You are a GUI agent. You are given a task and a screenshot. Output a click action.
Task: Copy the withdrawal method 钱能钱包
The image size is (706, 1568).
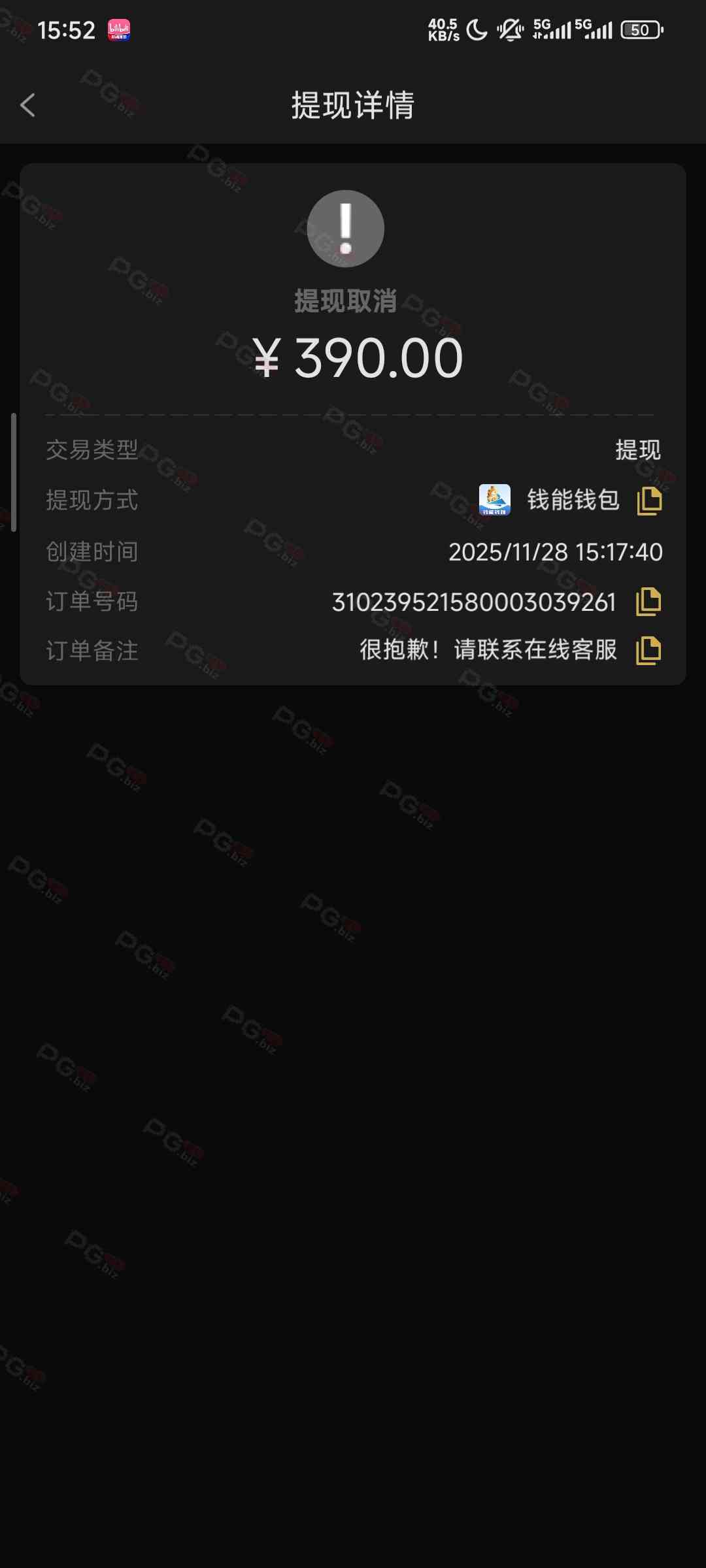coord(649,501)
